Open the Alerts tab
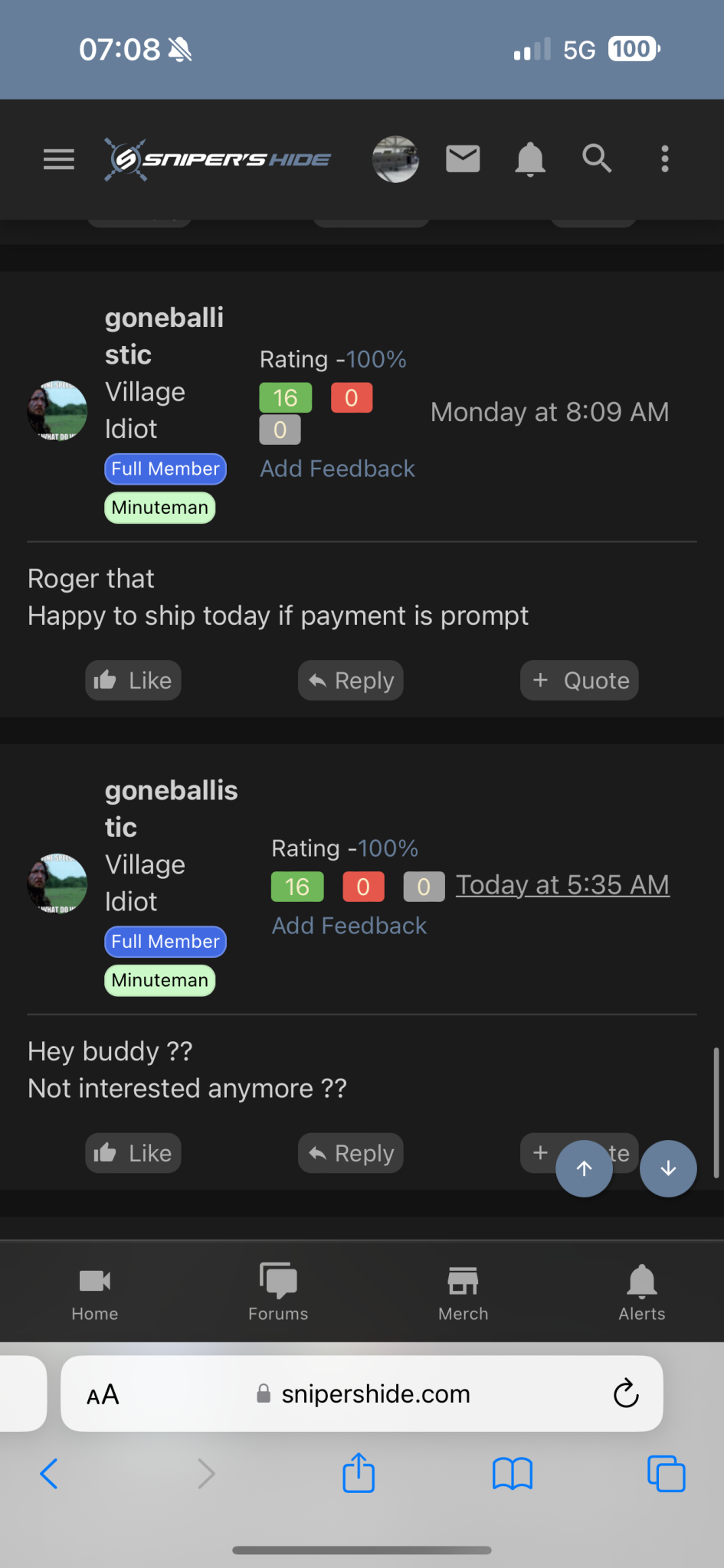This screenshot has width=724, height=1568. pyautogui.click(x=642, y=1292)
